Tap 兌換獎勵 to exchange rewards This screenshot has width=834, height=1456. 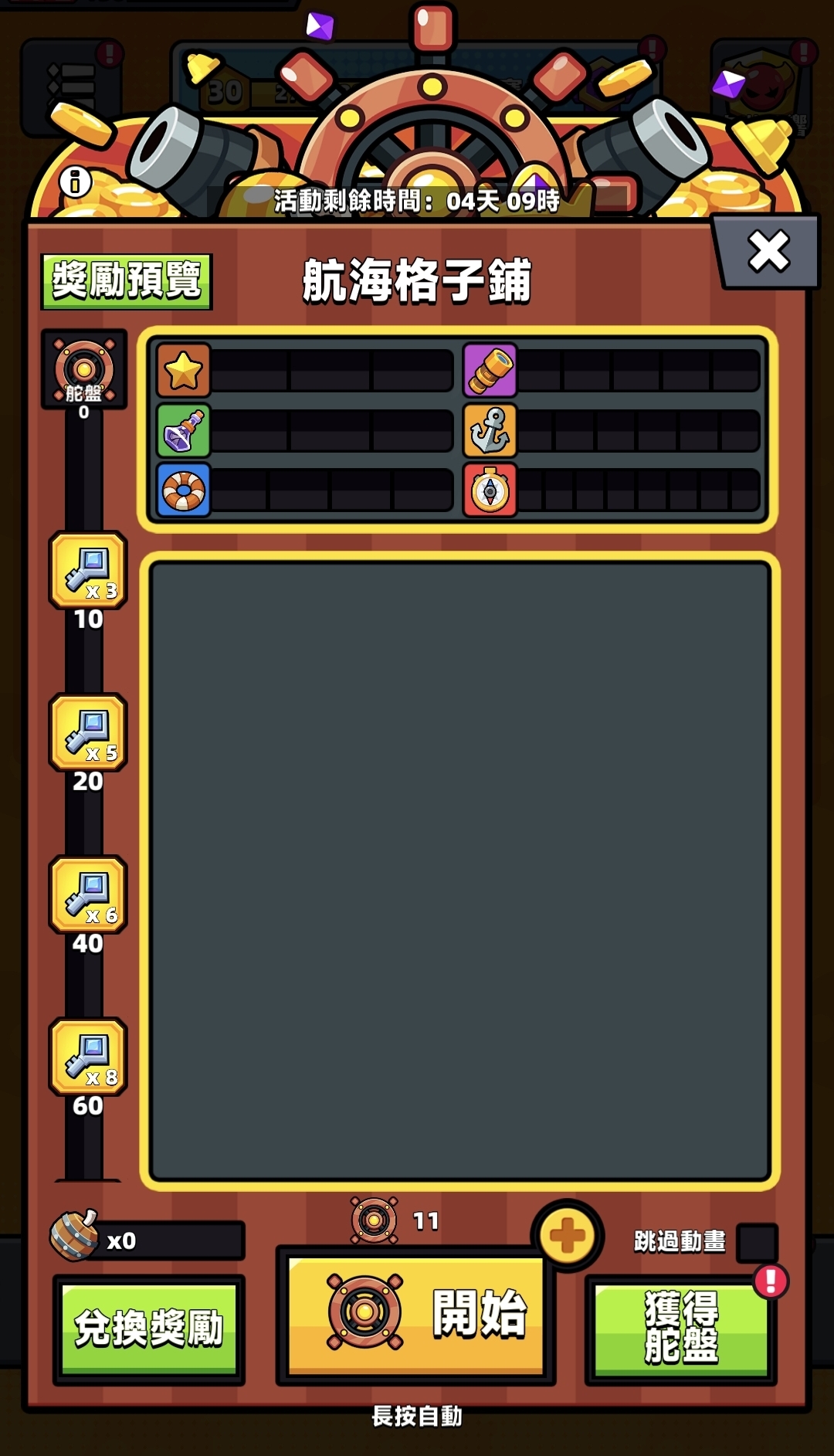pos(149,1329)
